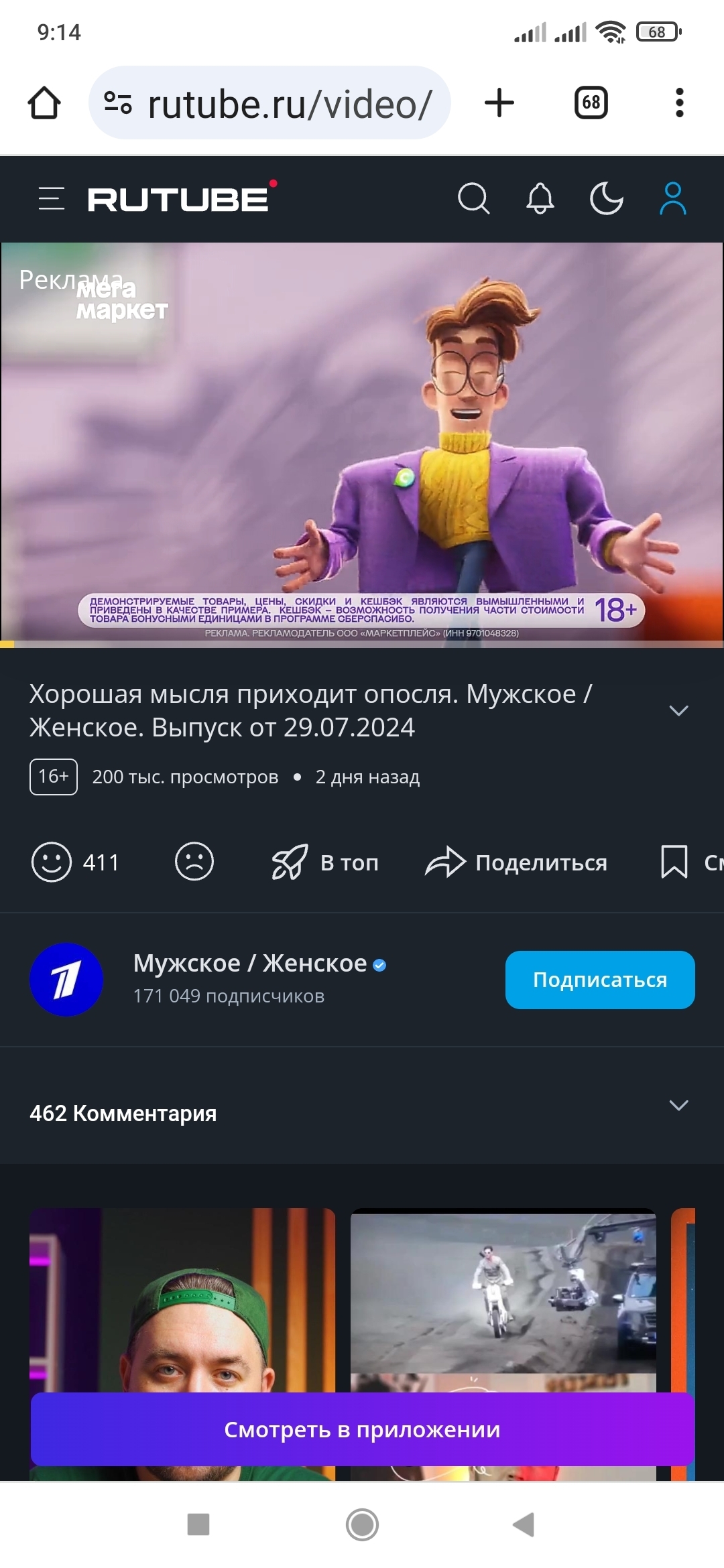Open the notifications bell
The image size is (724, 1568).
pos(540,198)
